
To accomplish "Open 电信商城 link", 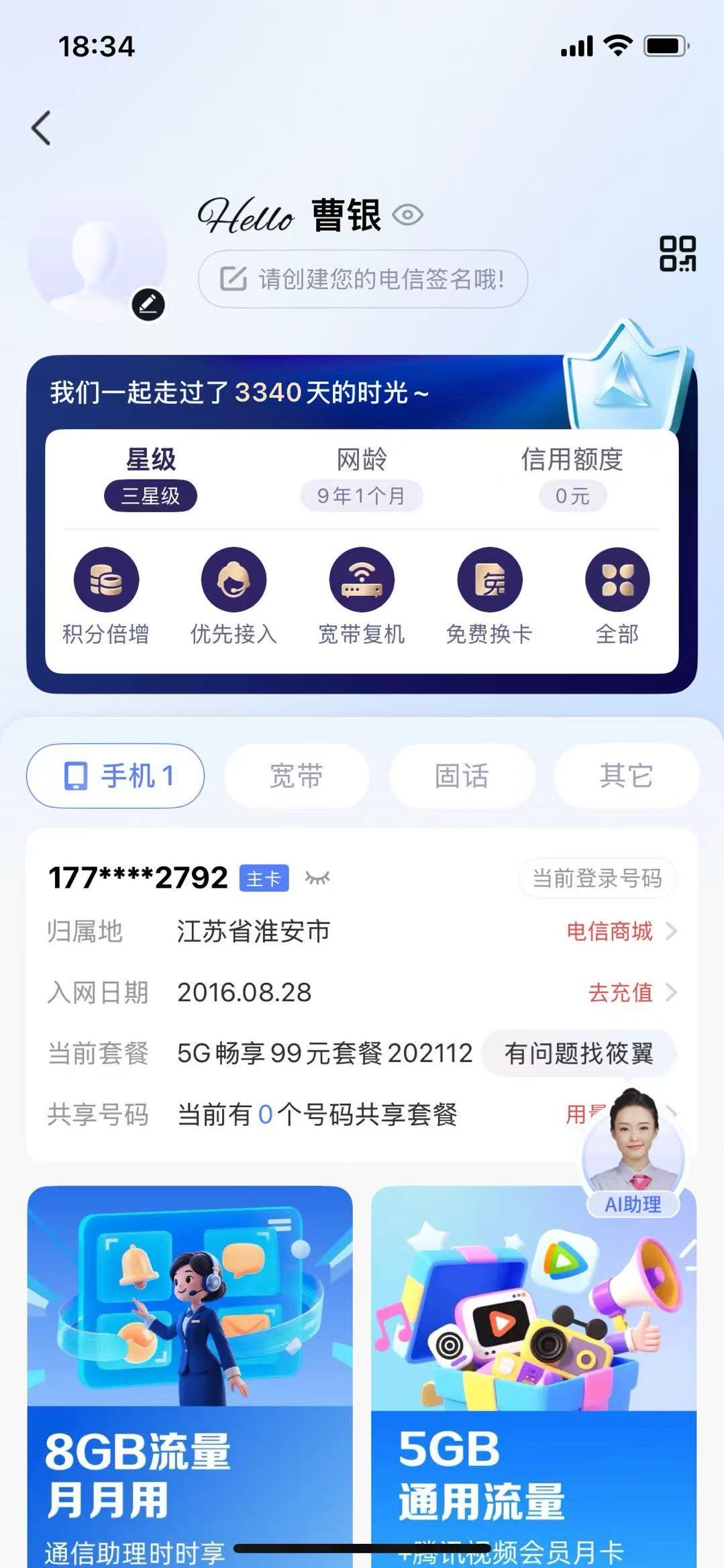I will 620,931.
